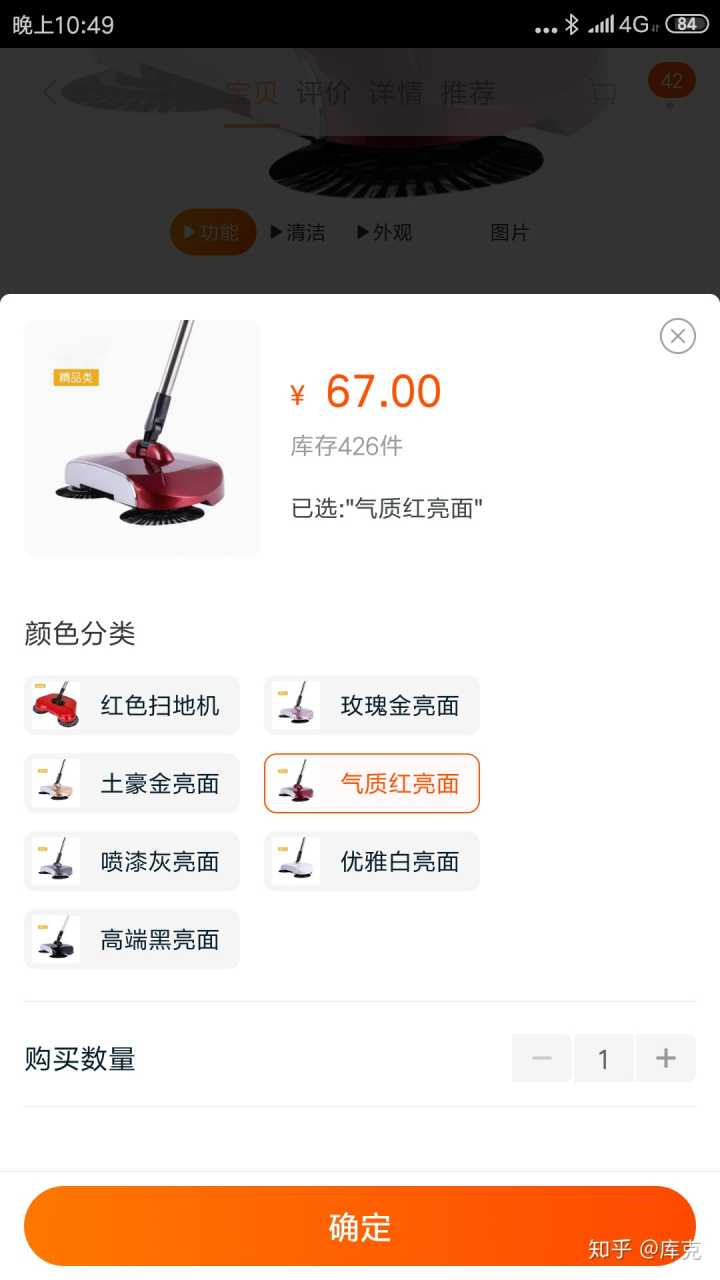Confirm selection with the 确定 button
Screen dimensions: 720x1280
click(x=360, y=1226)
